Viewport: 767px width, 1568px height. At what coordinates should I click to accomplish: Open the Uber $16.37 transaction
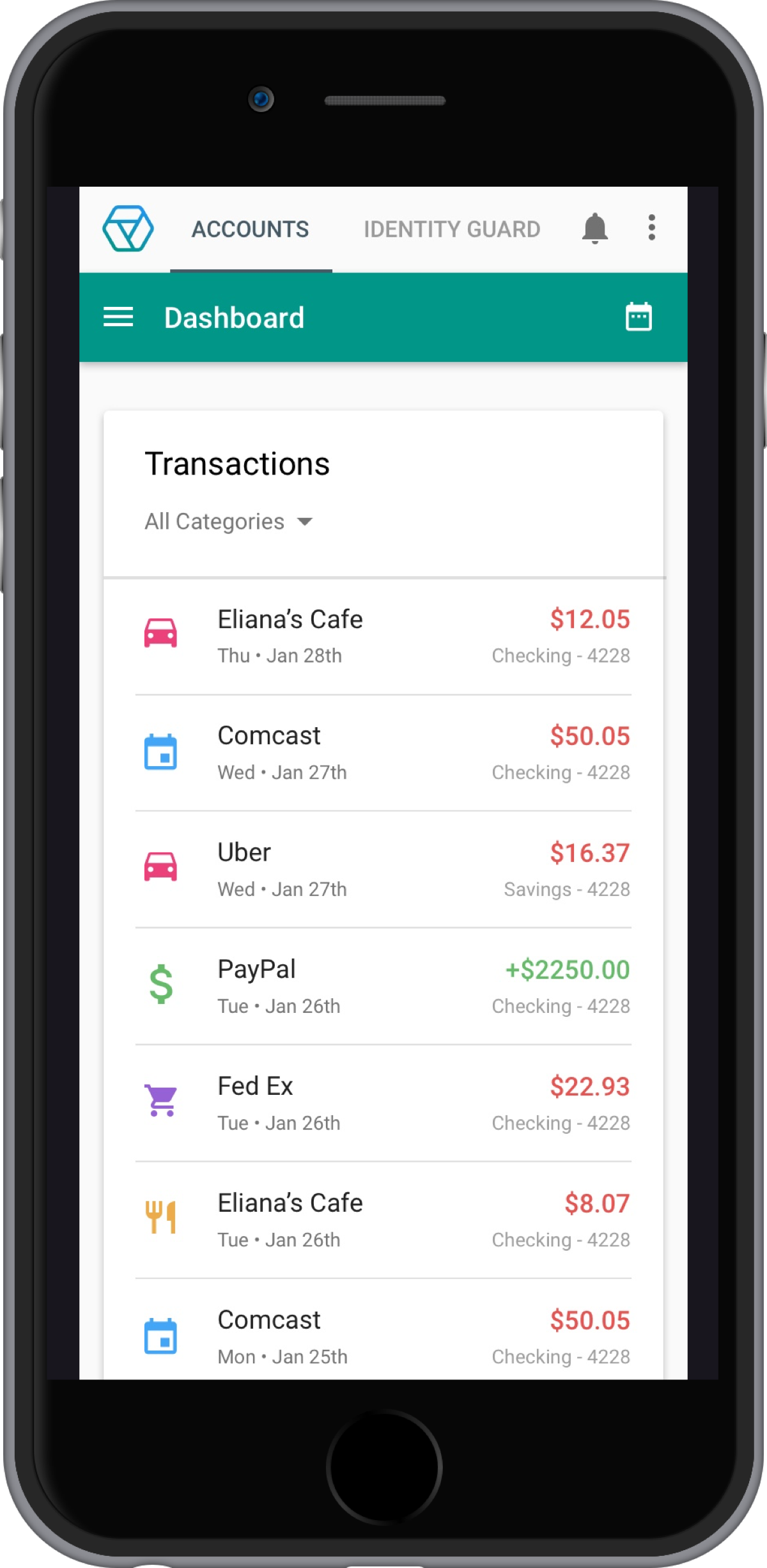383,870
